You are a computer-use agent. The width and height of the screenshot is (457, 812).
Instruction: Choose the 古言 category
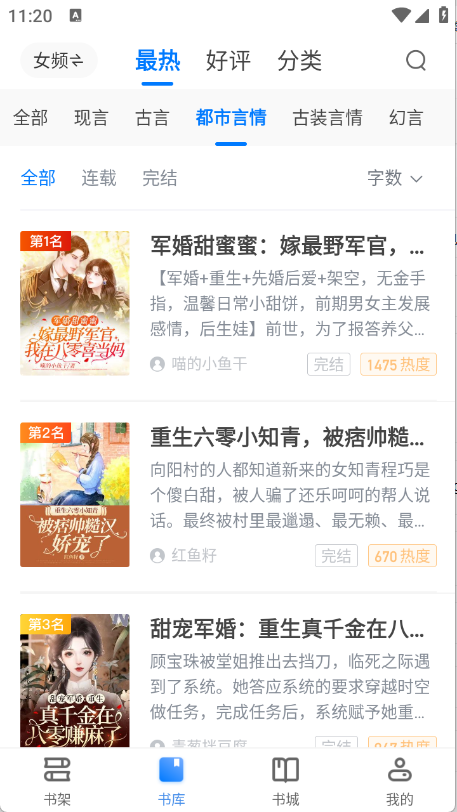coord(152,118)
